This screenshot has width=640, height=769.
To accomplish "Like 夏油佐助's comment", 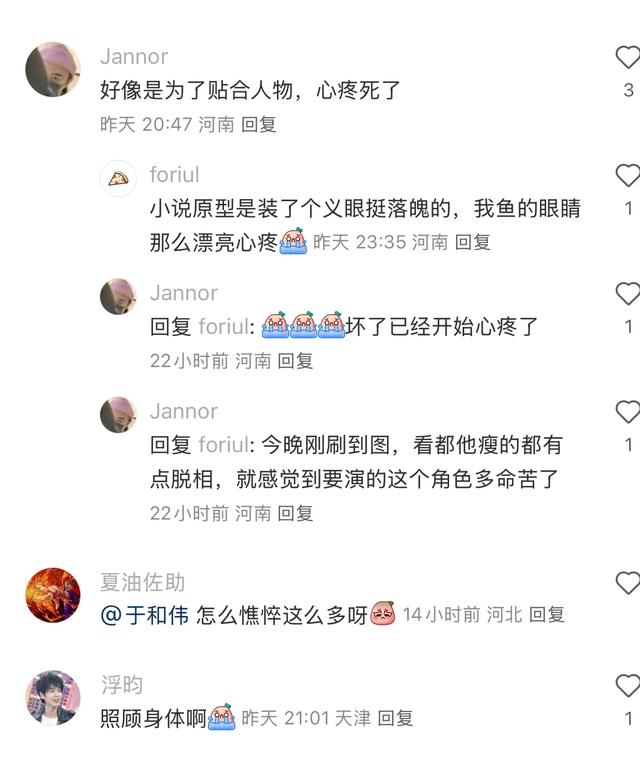I will pyautogui.click(x=627, y=583).
